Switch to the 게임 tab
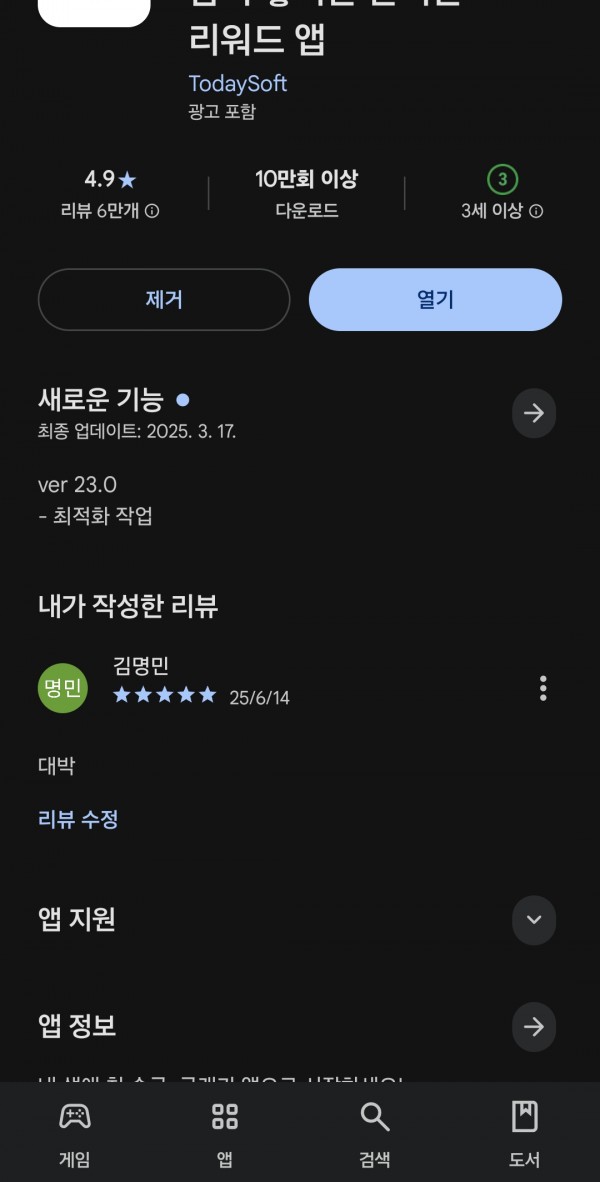Screen dimensions: 600x1182 75,1133
